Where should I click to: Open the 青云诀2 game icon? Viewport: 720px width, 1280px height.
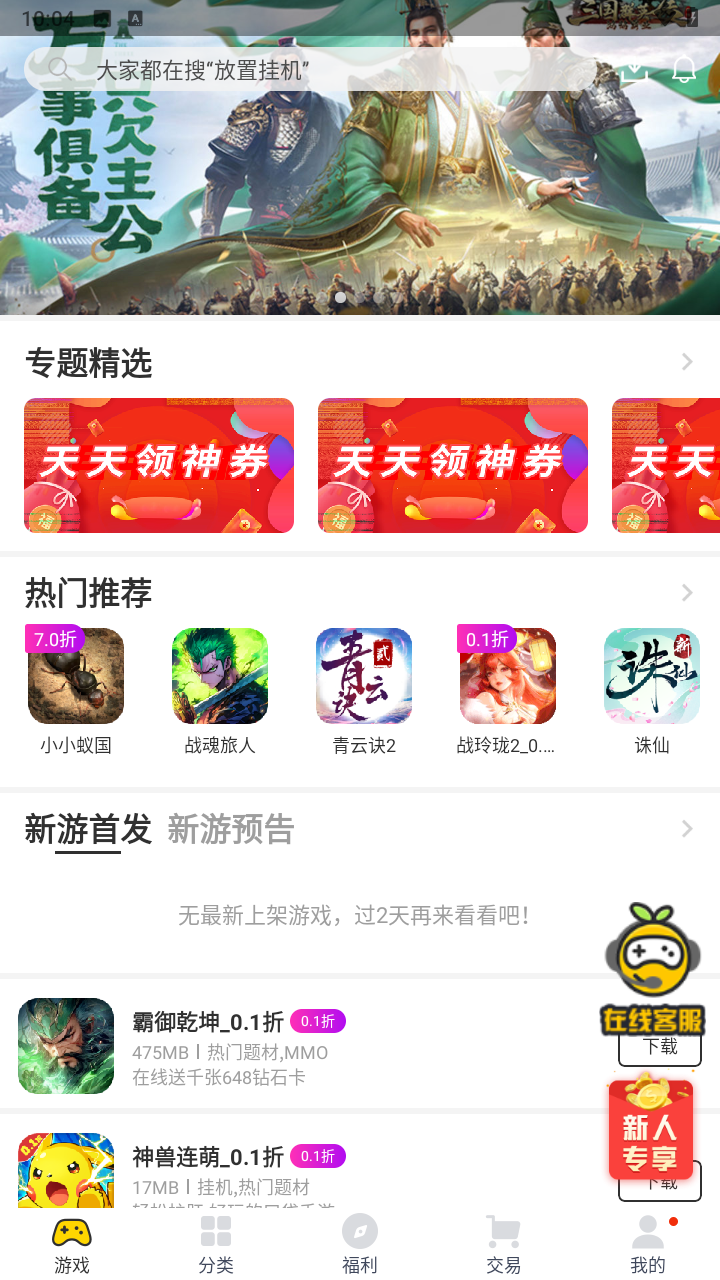coord(363,675)
